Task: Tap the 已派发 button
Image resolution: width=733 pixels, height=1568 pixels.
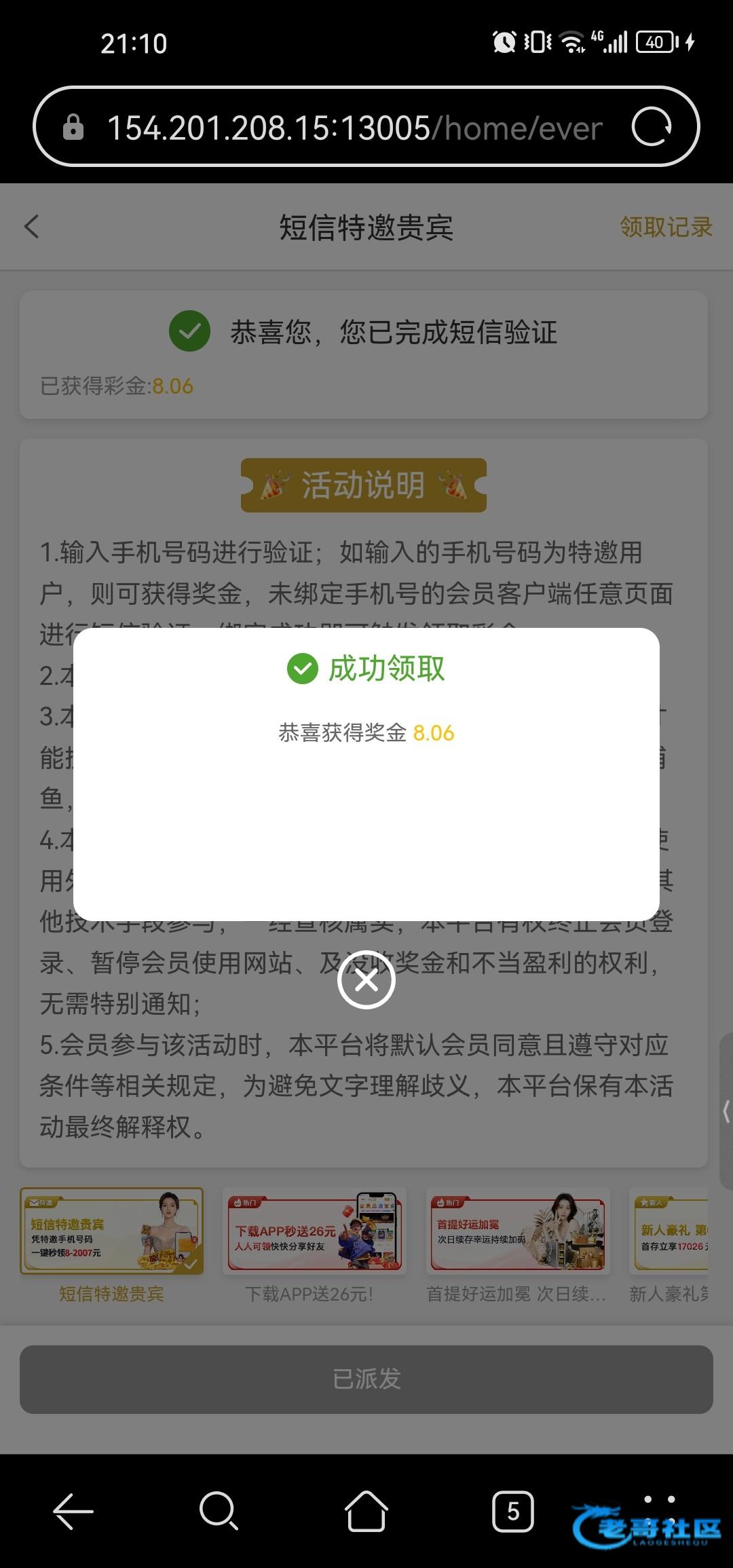Action: pyautogui.click(x=366, y=1379)
